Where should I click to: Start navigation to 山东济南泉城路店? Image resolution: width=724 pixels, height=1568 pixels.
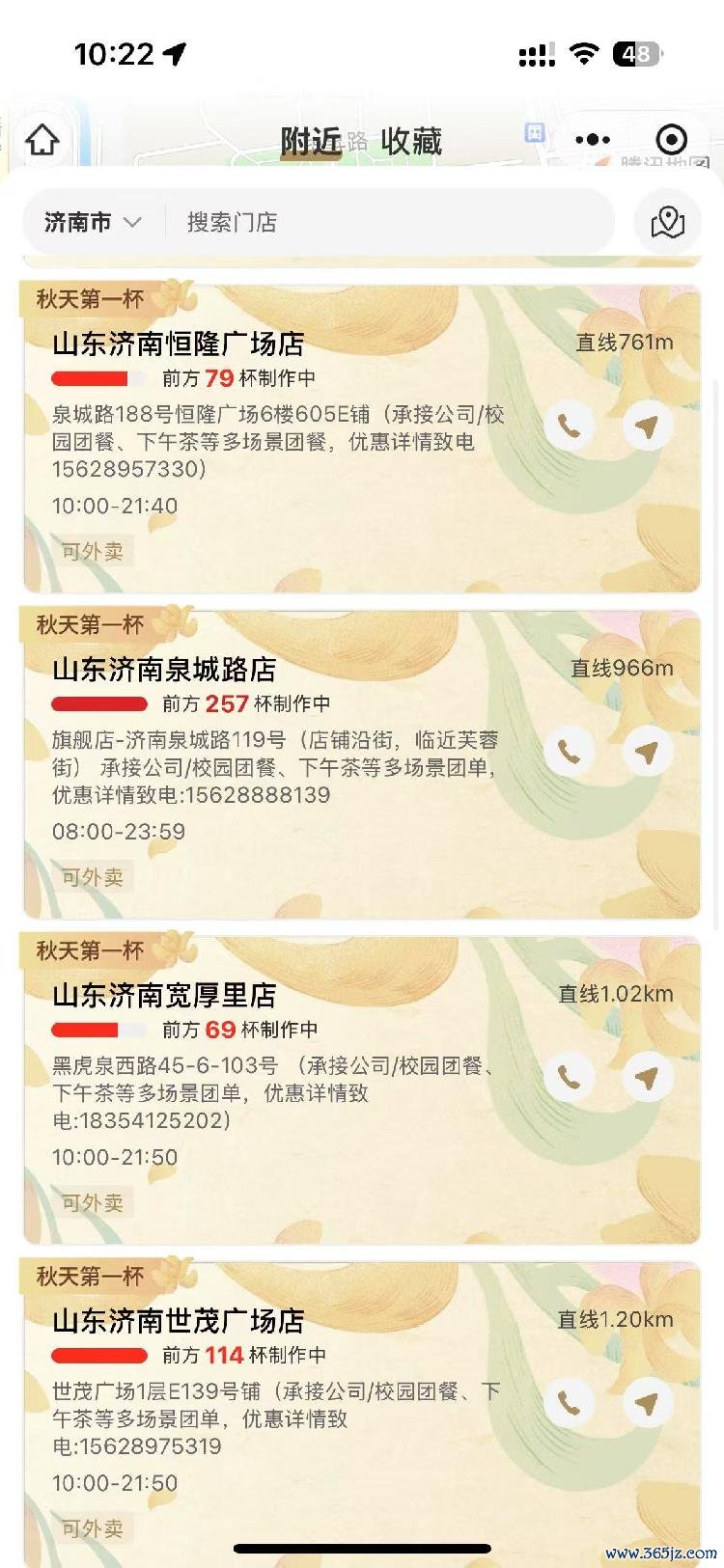tap(647, 752)
